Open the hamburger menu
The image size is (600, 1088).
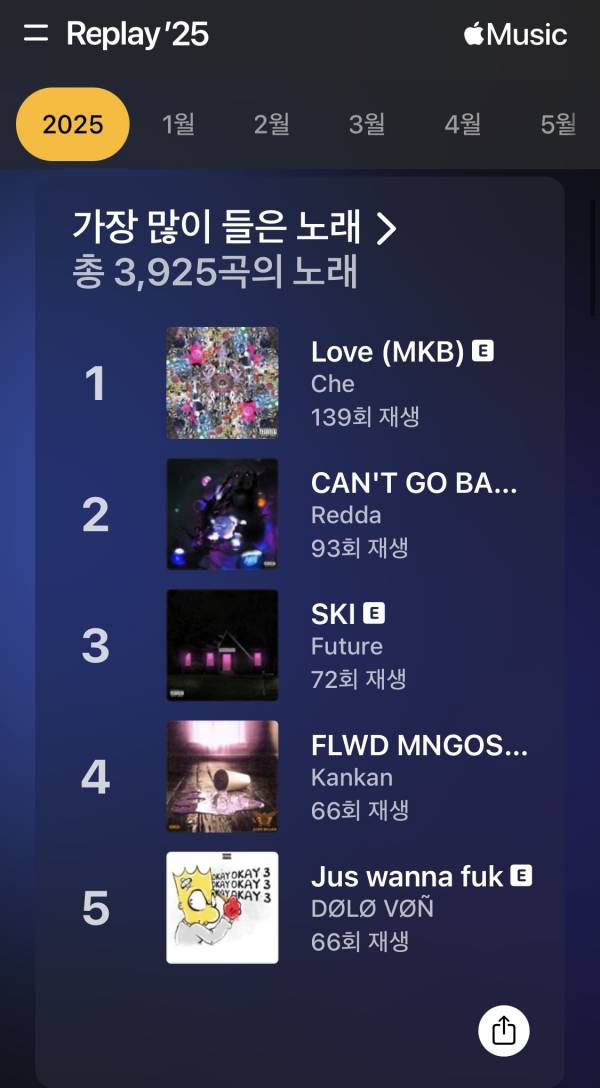(36, 34)
